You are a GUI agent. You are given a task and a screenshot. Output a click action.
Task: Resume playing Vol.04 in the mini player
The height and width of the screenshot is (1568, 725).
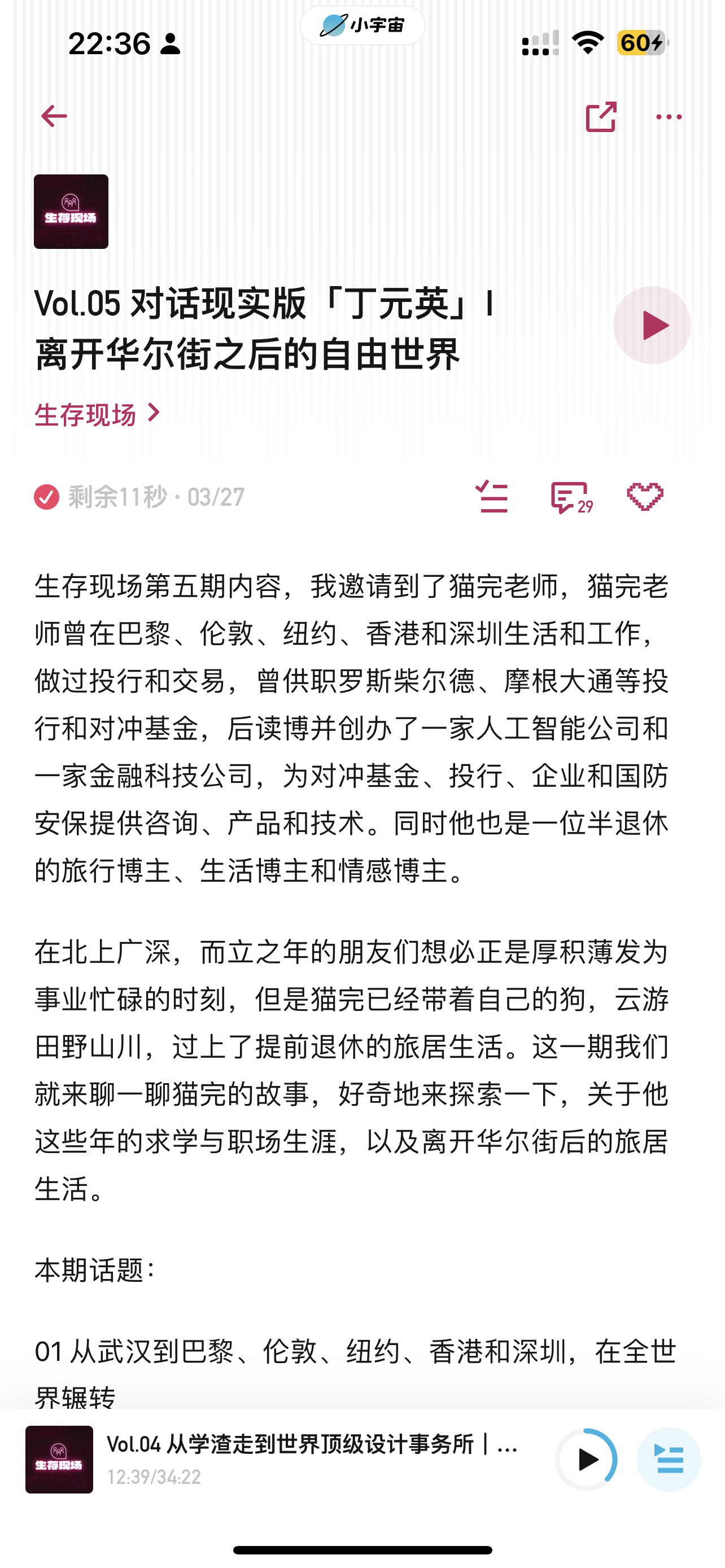[586, 1459]
